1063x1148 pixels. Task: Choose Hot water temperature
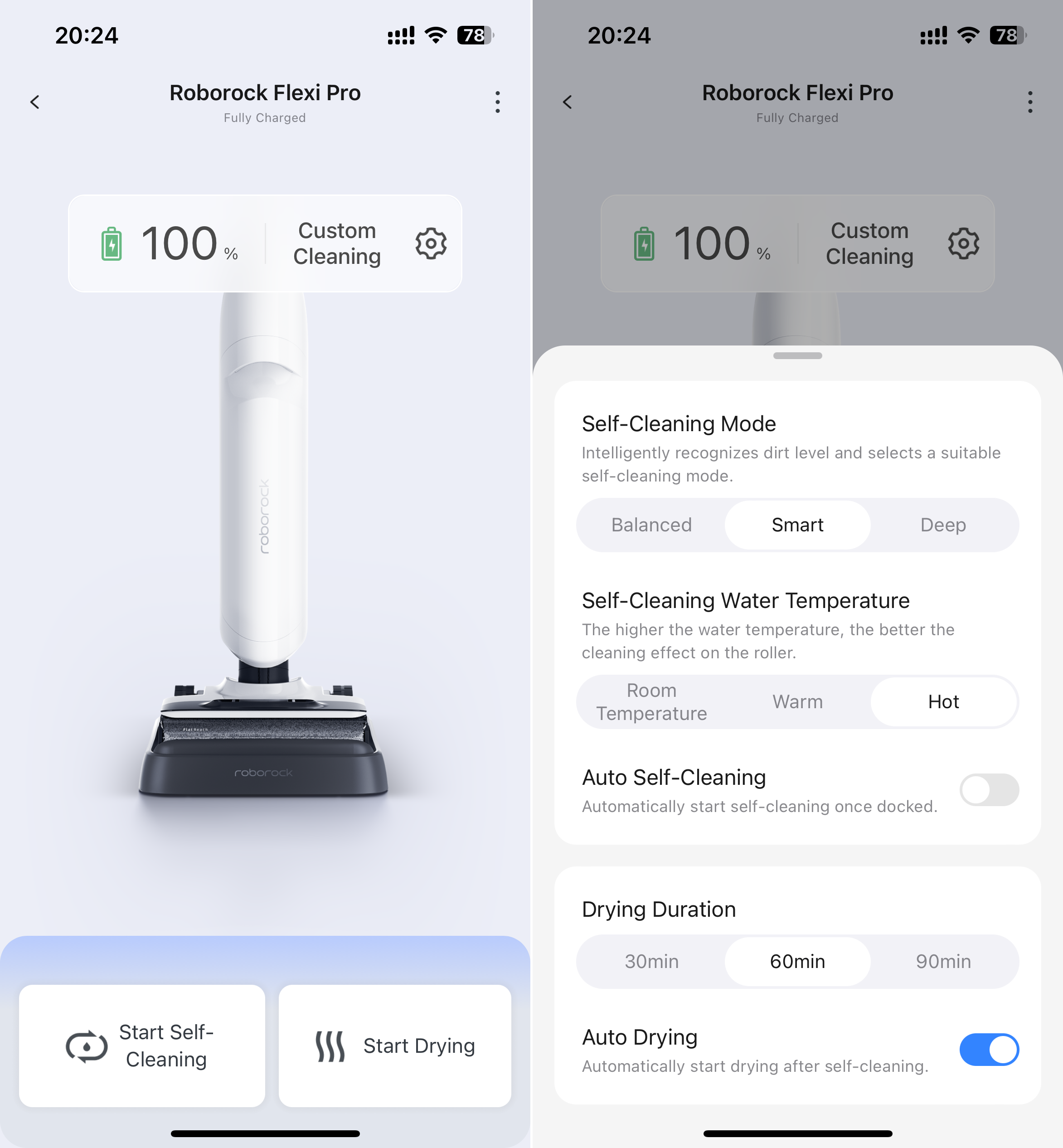[943, 701]
